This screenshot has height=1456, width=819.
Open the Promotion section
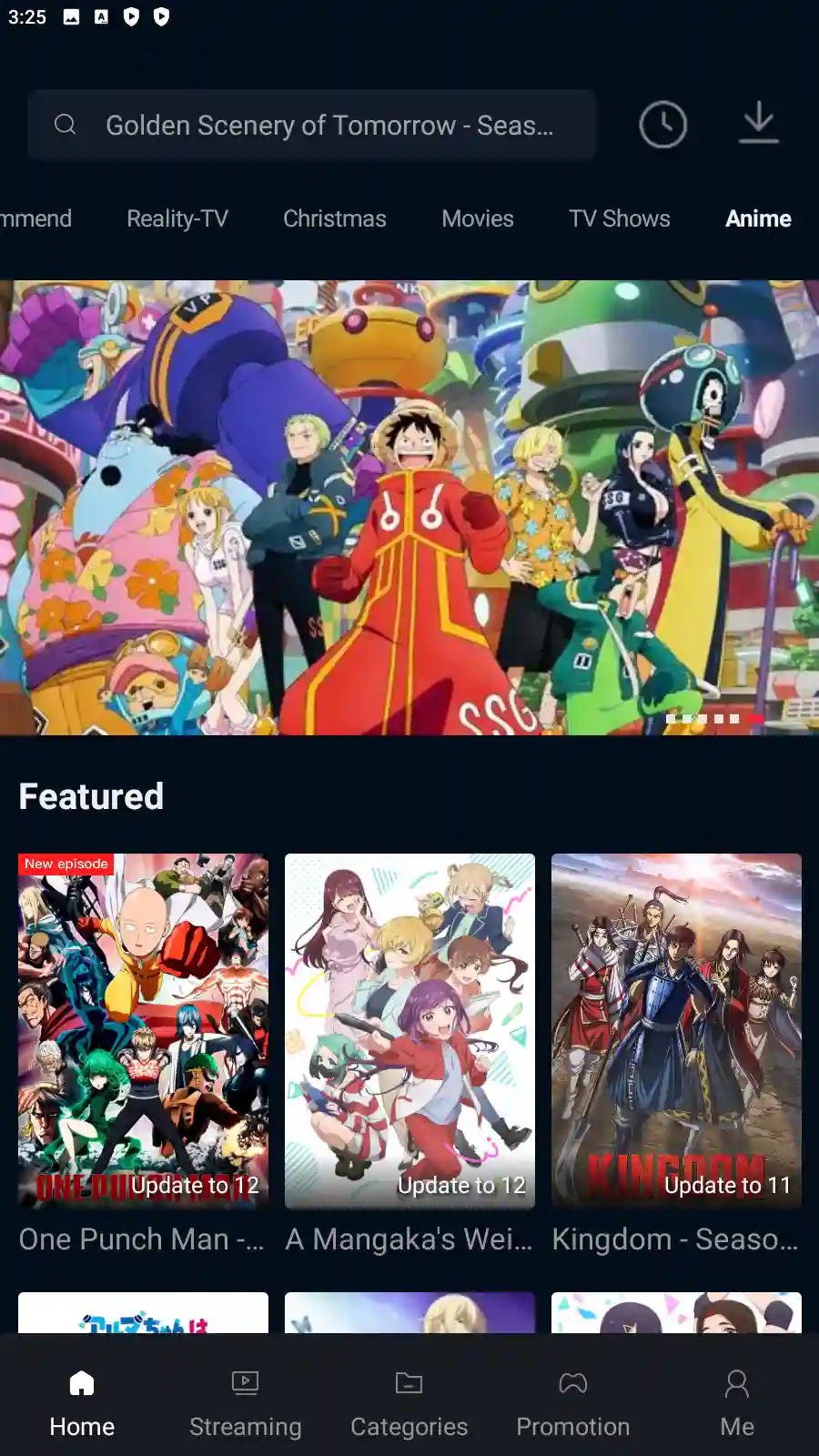(x=573, y=1403)
